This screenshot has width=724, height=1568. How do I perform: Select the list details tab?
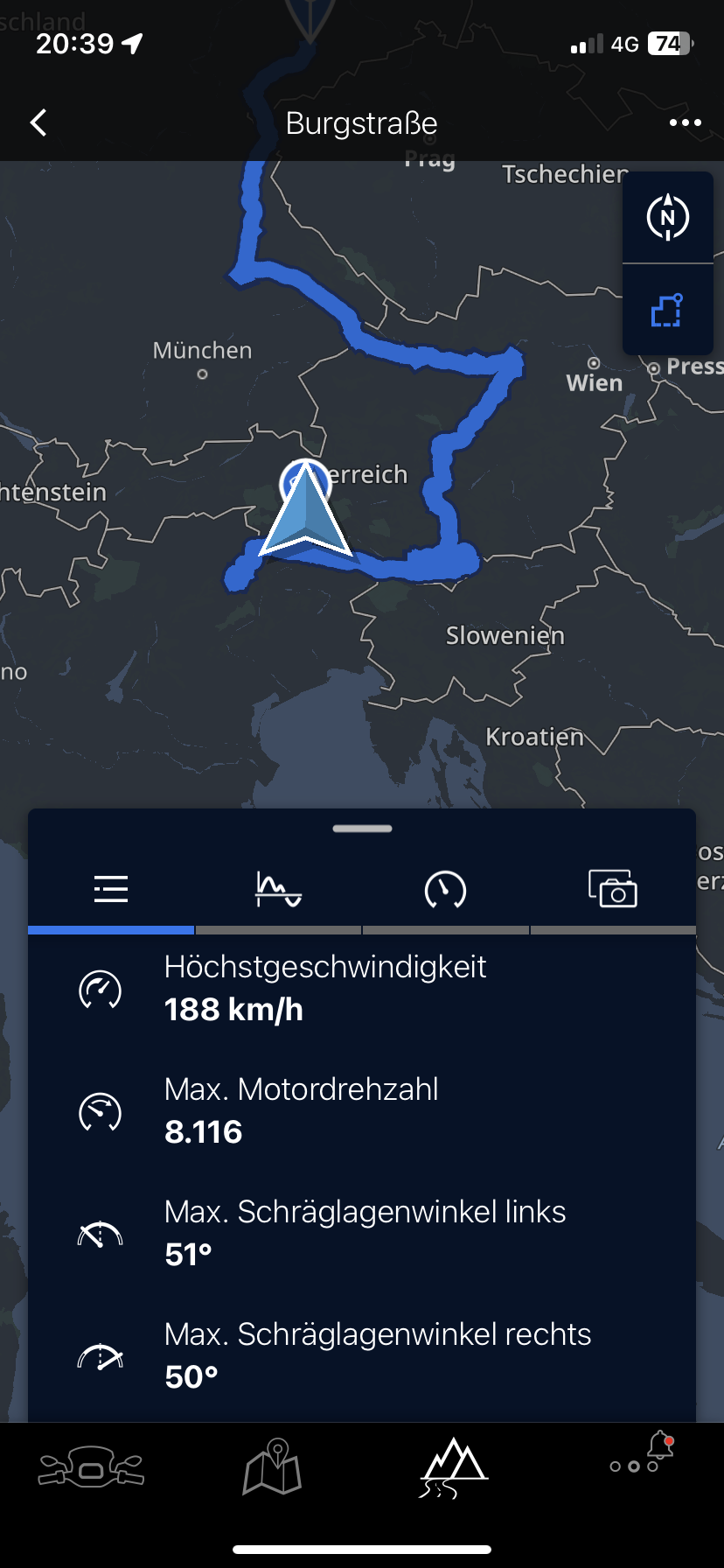coord(111,889)
